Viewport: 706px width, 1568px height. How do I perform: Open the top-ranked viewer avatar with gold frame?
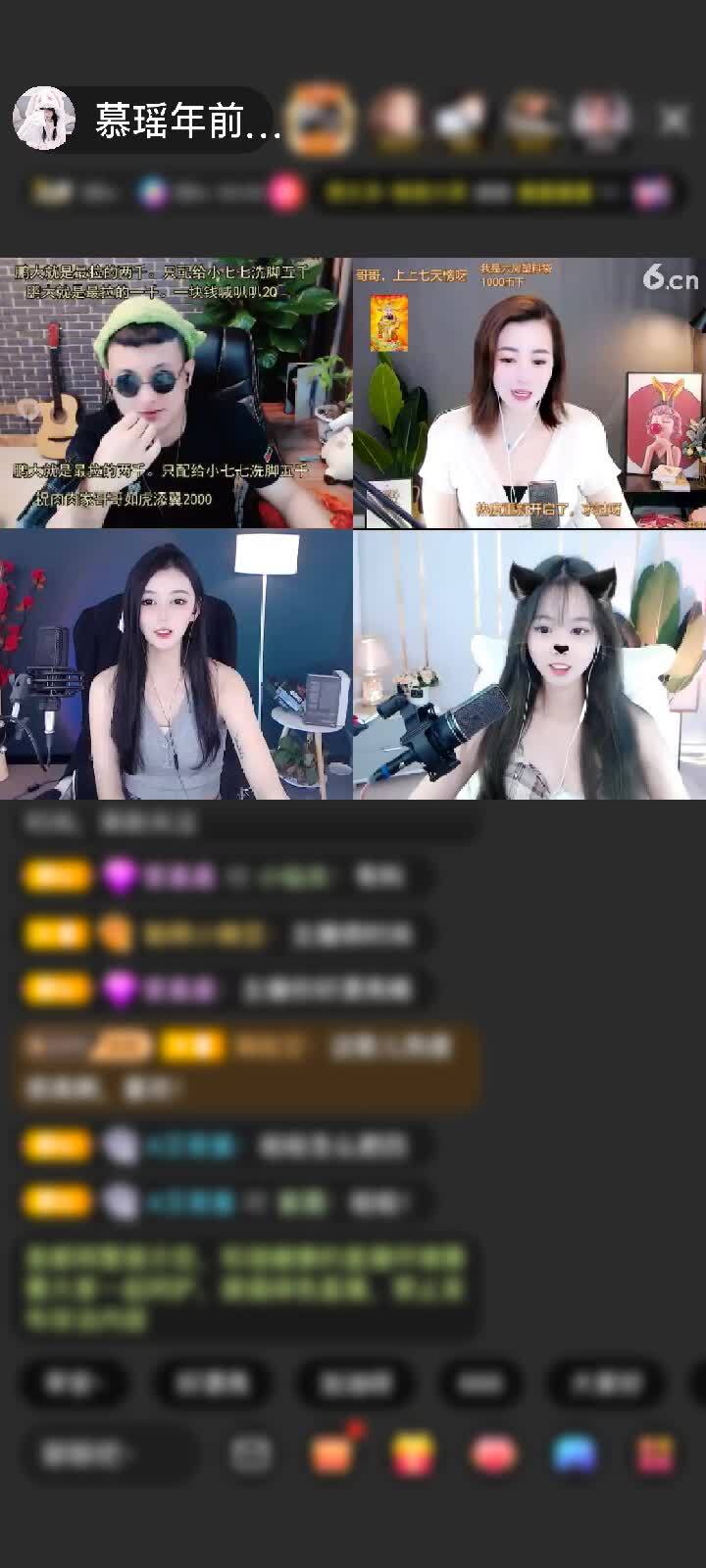coord(322,120)
